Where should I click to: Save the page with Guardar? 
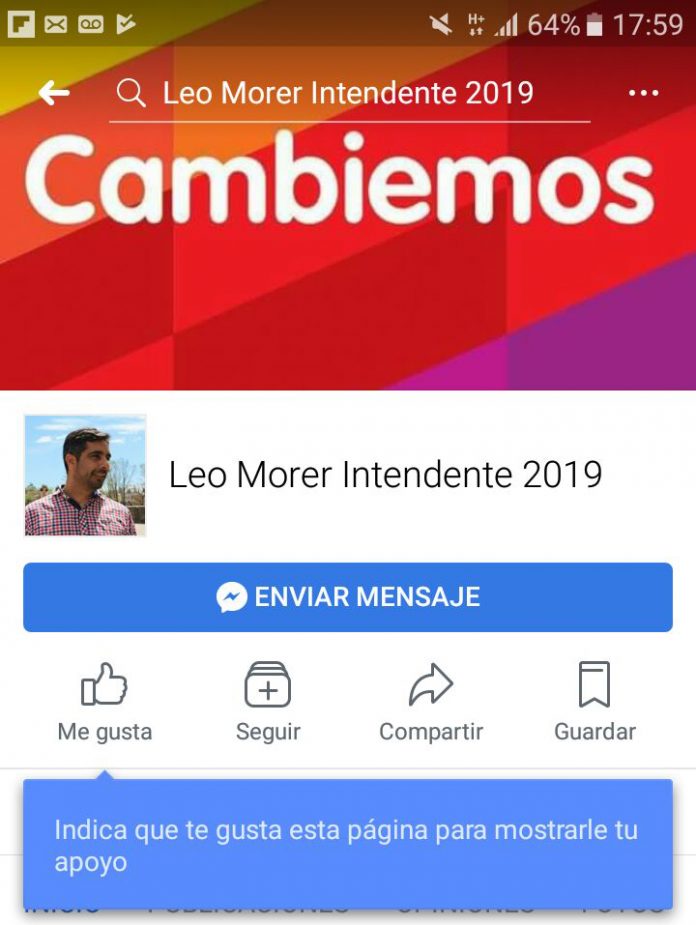pyautogui.click(x=595, y=702)
